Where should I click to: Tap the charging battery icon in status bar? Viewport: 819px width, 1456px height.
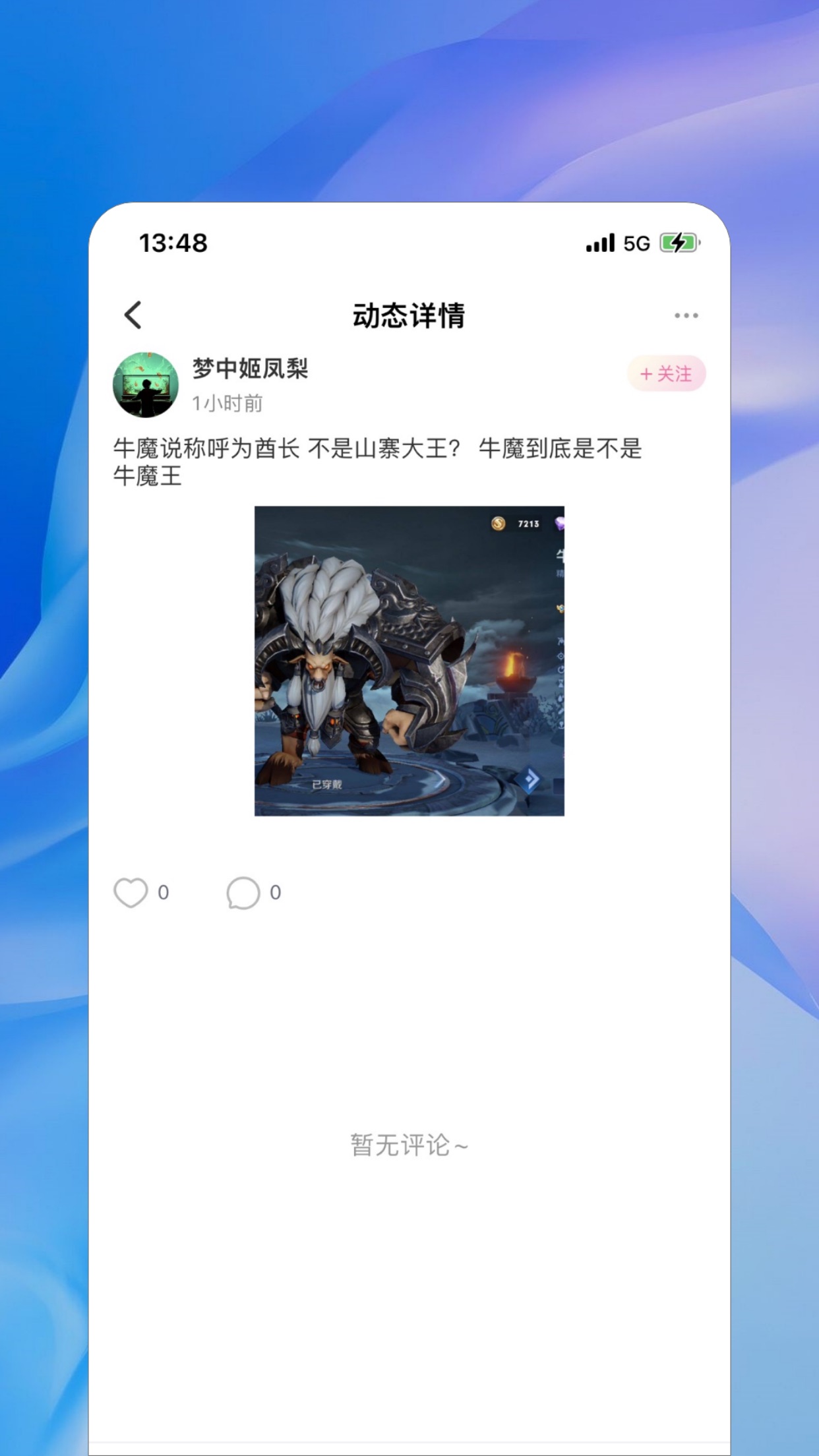pyautogui.click(x=677, y=243)
